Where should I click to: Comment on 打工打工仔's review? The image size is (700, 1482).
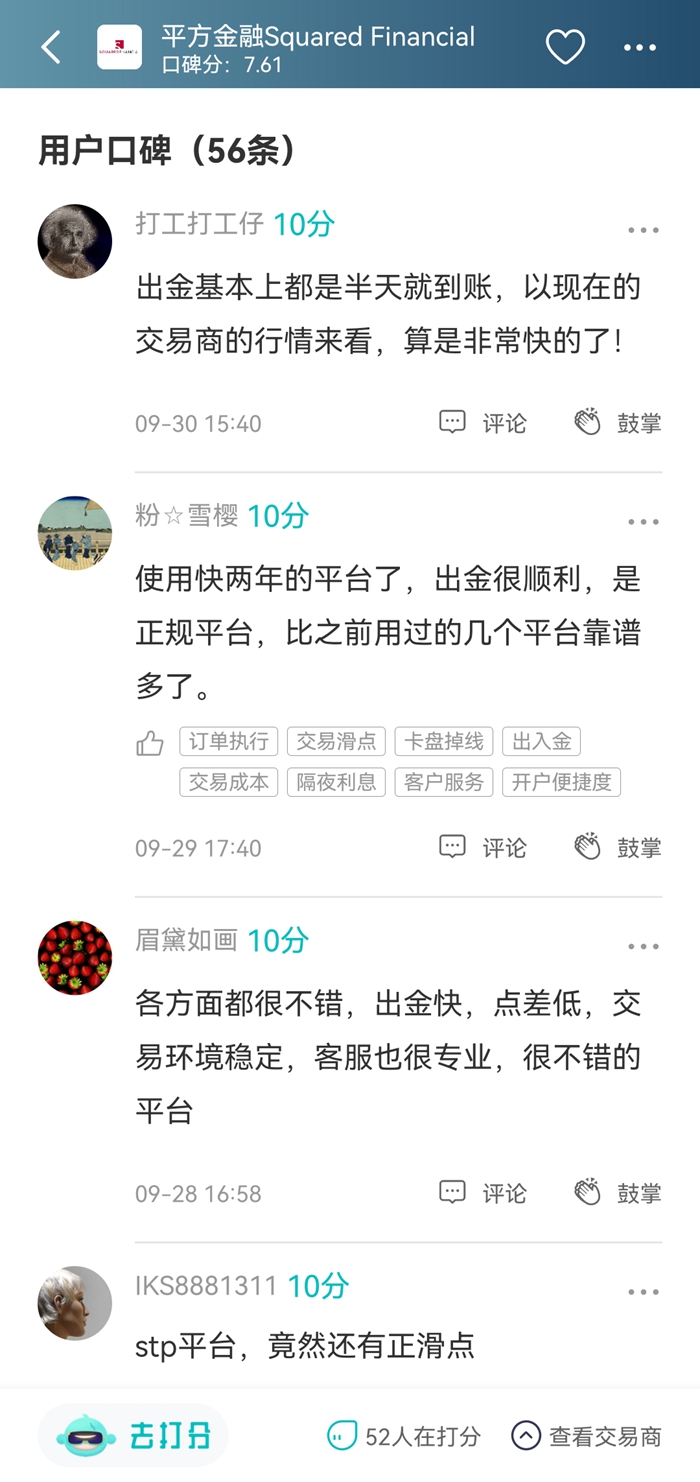click(483, 423)
